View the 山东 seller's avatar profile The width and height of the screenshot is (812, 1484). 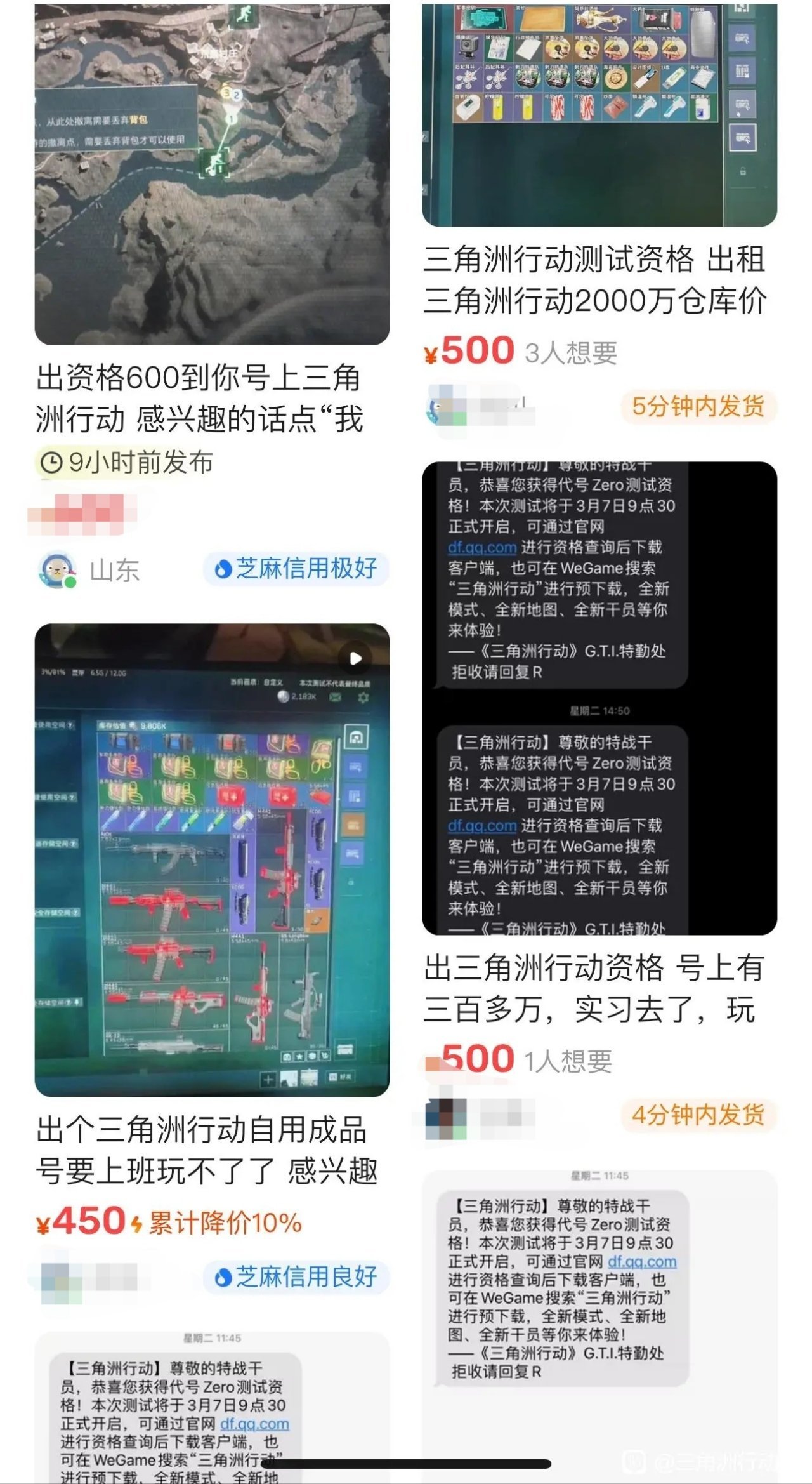(57, 569)
